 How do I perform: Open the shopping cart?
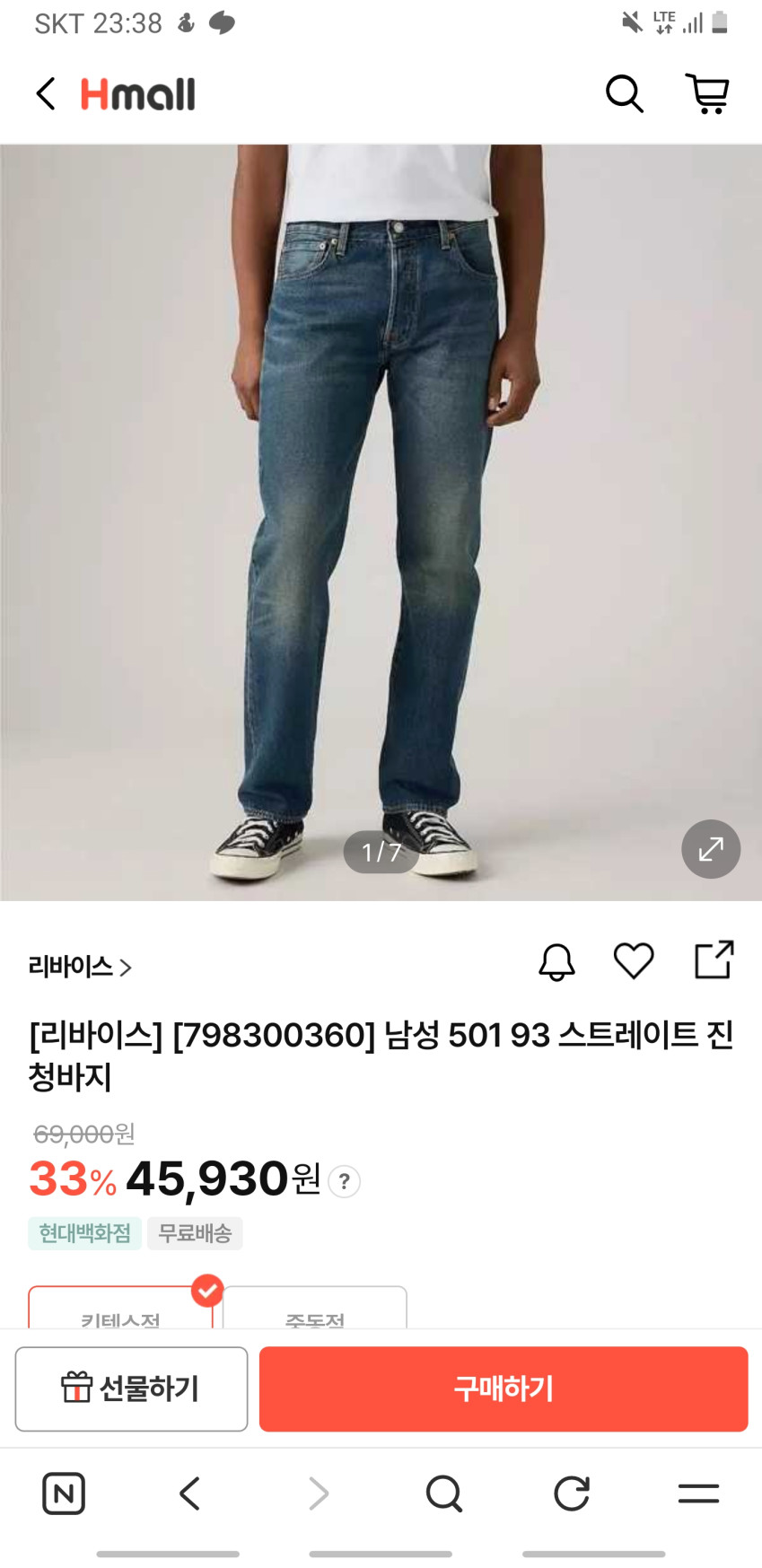pyautogui.click(x=707, y=93)
